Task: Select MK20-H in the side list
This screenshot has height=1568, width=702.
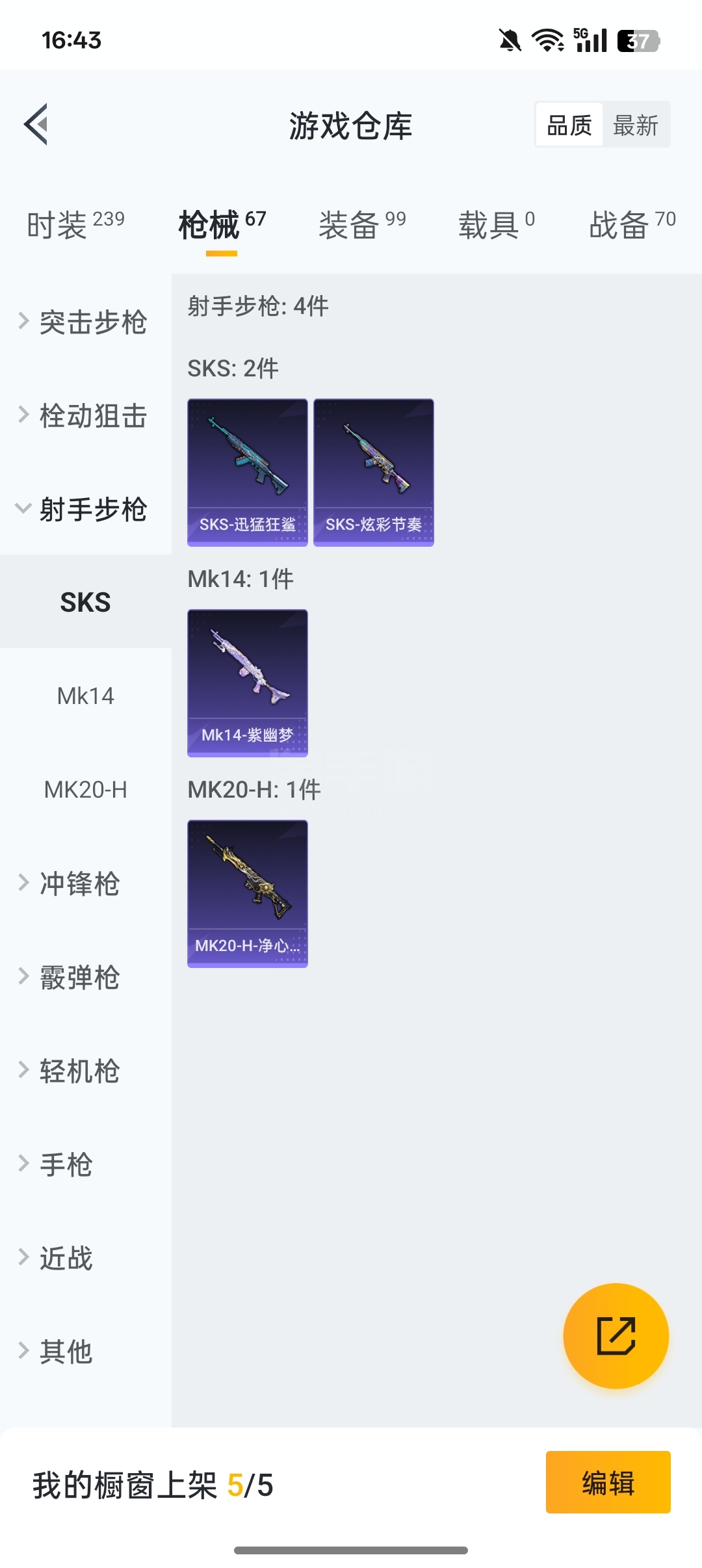Action: coord(86,789)
